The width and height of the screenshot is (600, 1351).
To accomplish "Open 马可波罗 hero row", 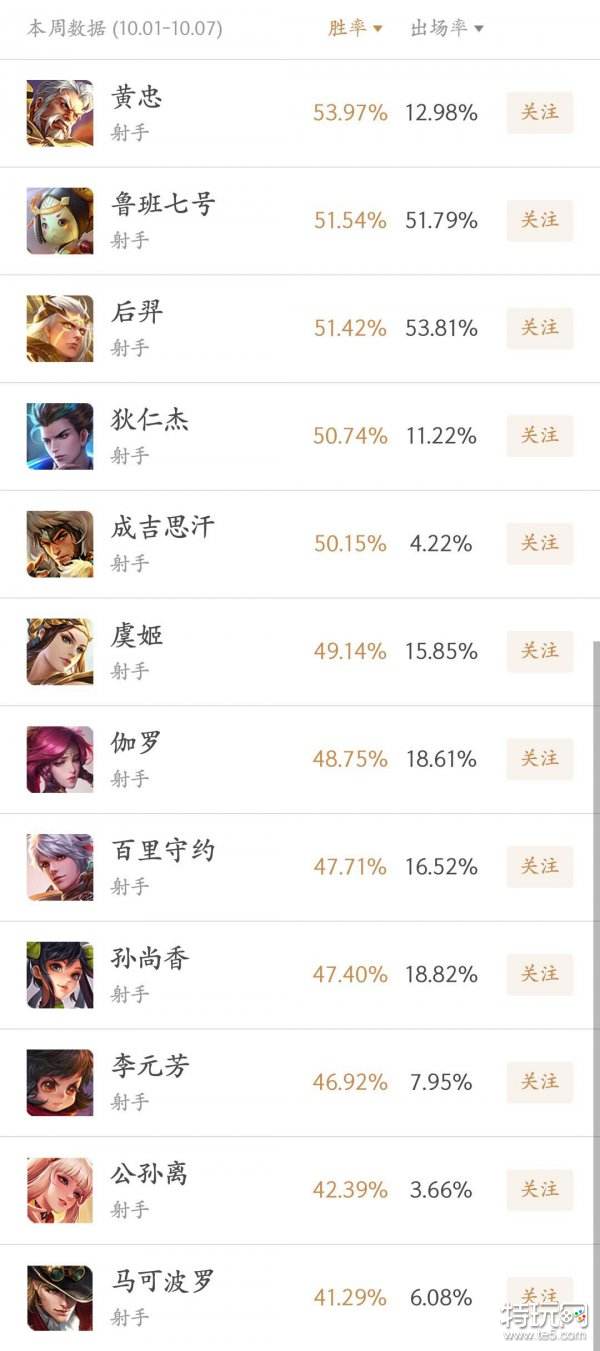I will tap(162, 1282).
